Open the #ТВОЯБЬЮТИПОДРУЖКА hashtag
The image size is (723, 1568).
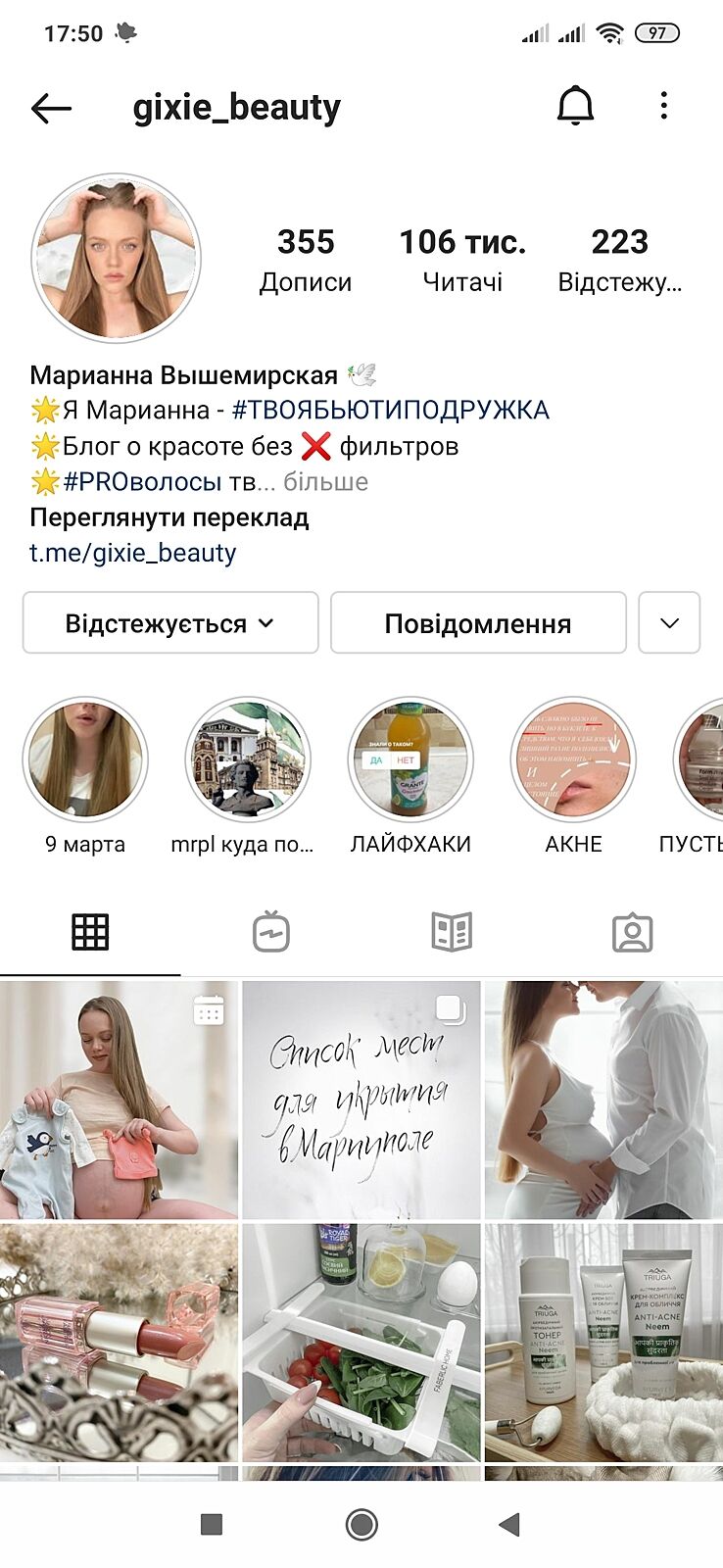[x=390, y=410]
